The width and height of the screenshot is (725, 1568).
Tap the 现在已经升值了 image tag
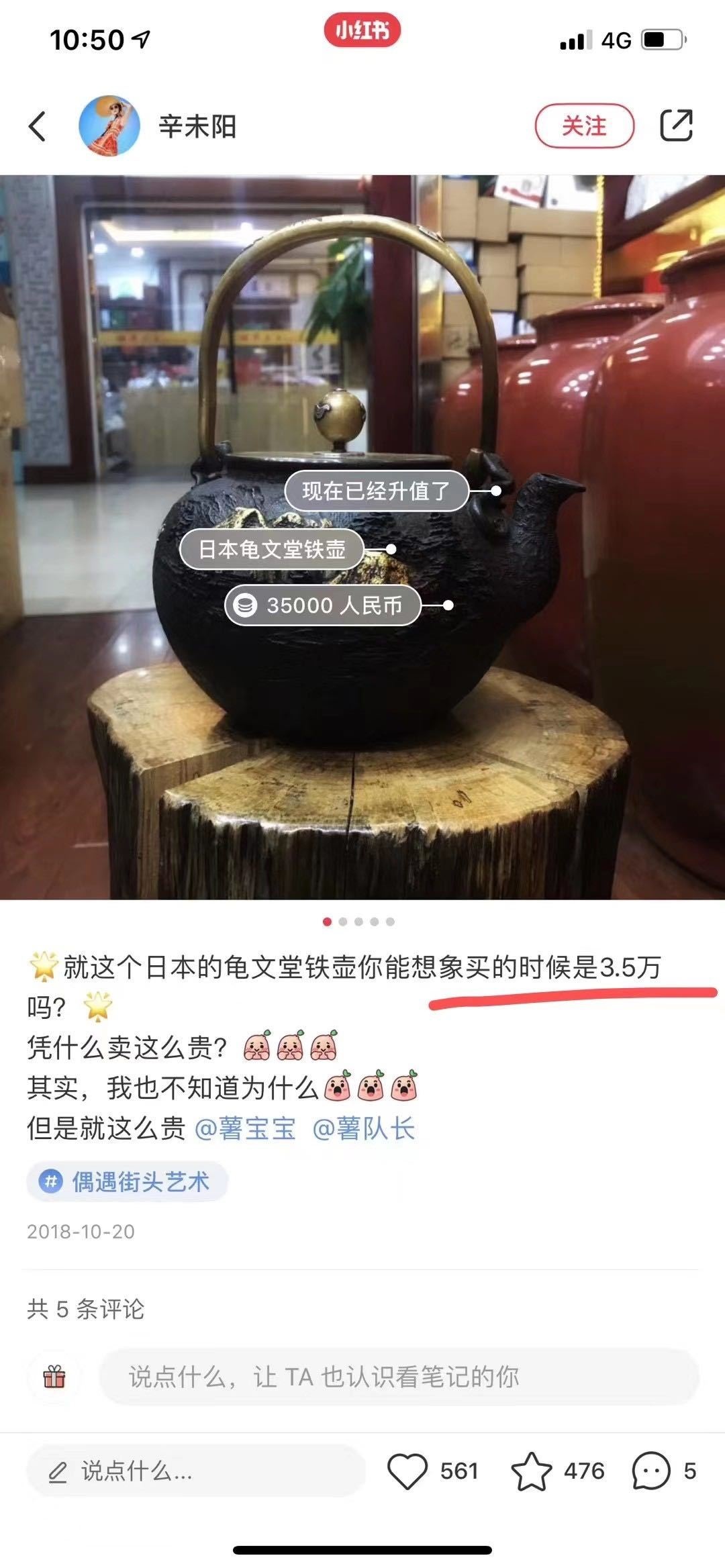tap(376, 491)
